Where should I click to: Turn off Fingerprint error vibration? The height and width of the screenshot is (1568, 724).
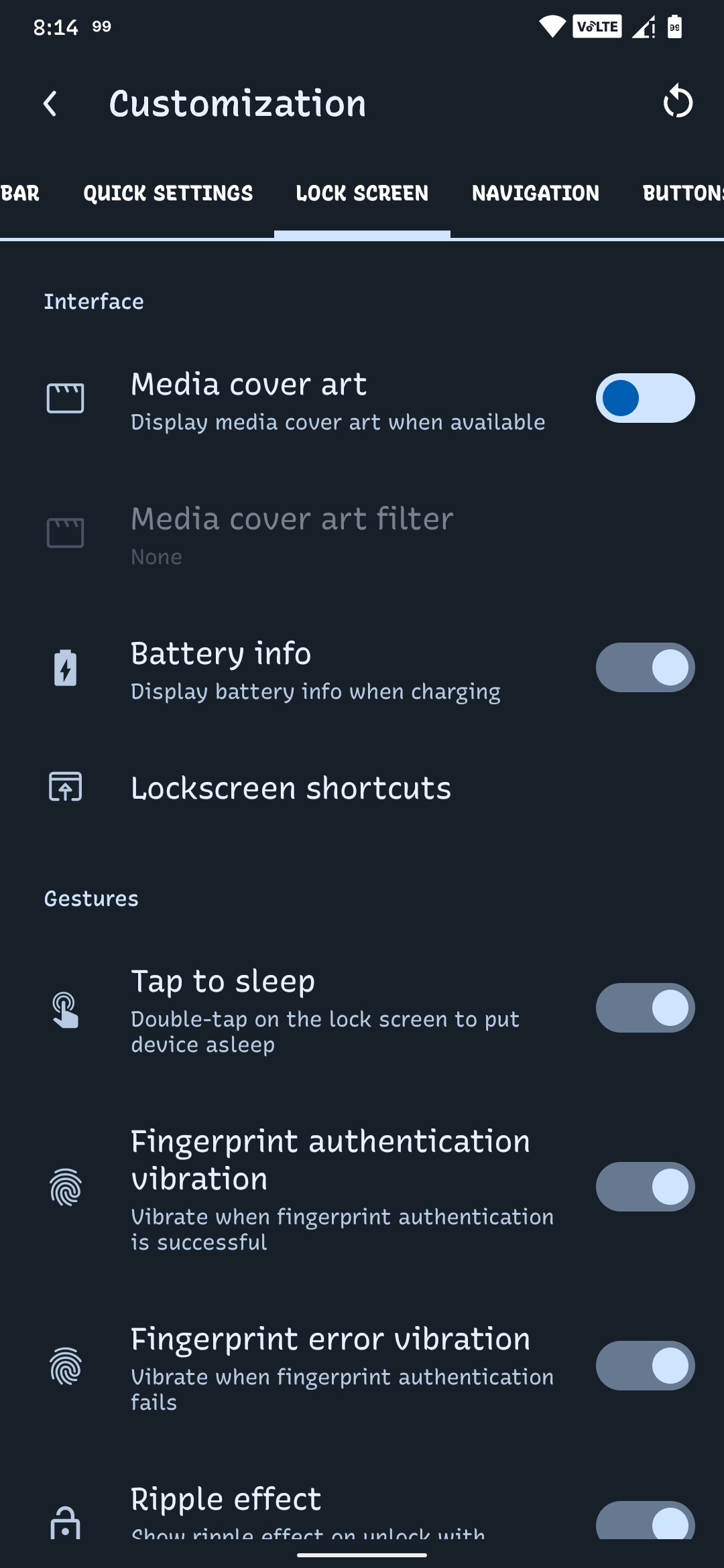pyautogui.click(x=645, y=1366)
